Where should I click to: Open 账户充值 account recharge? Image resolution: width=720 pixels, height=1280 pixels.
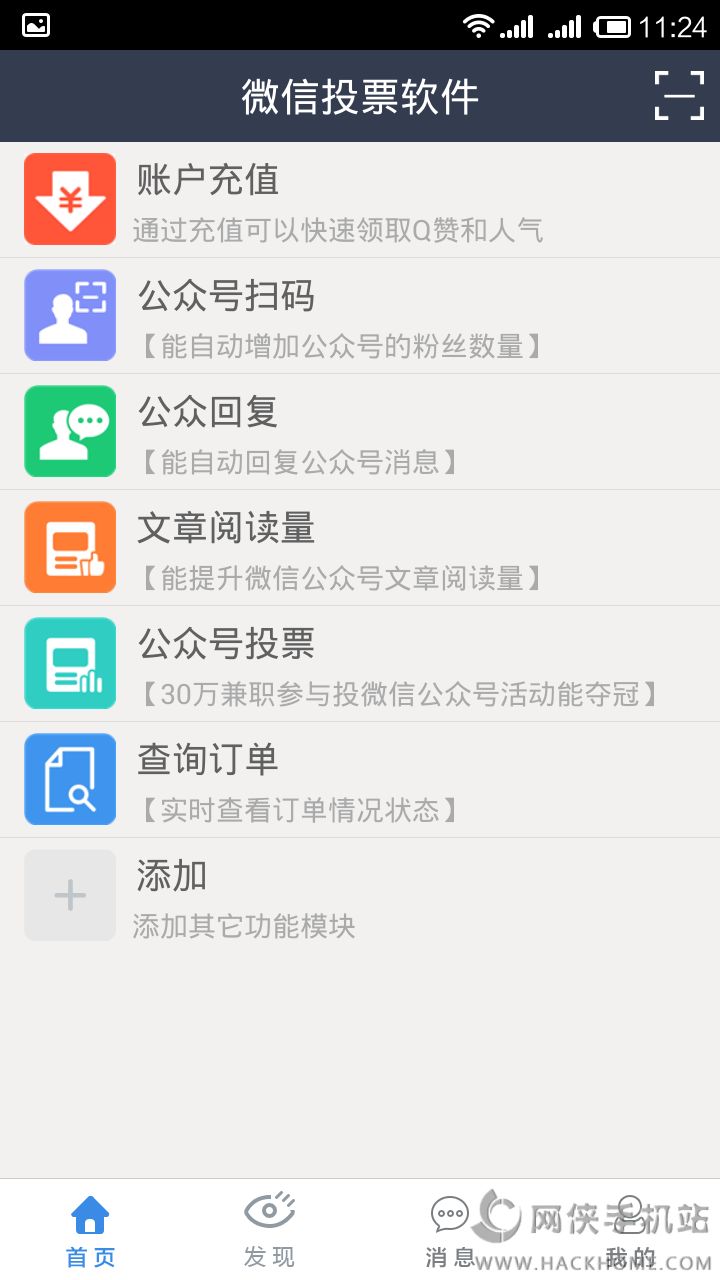click(360, 200)
